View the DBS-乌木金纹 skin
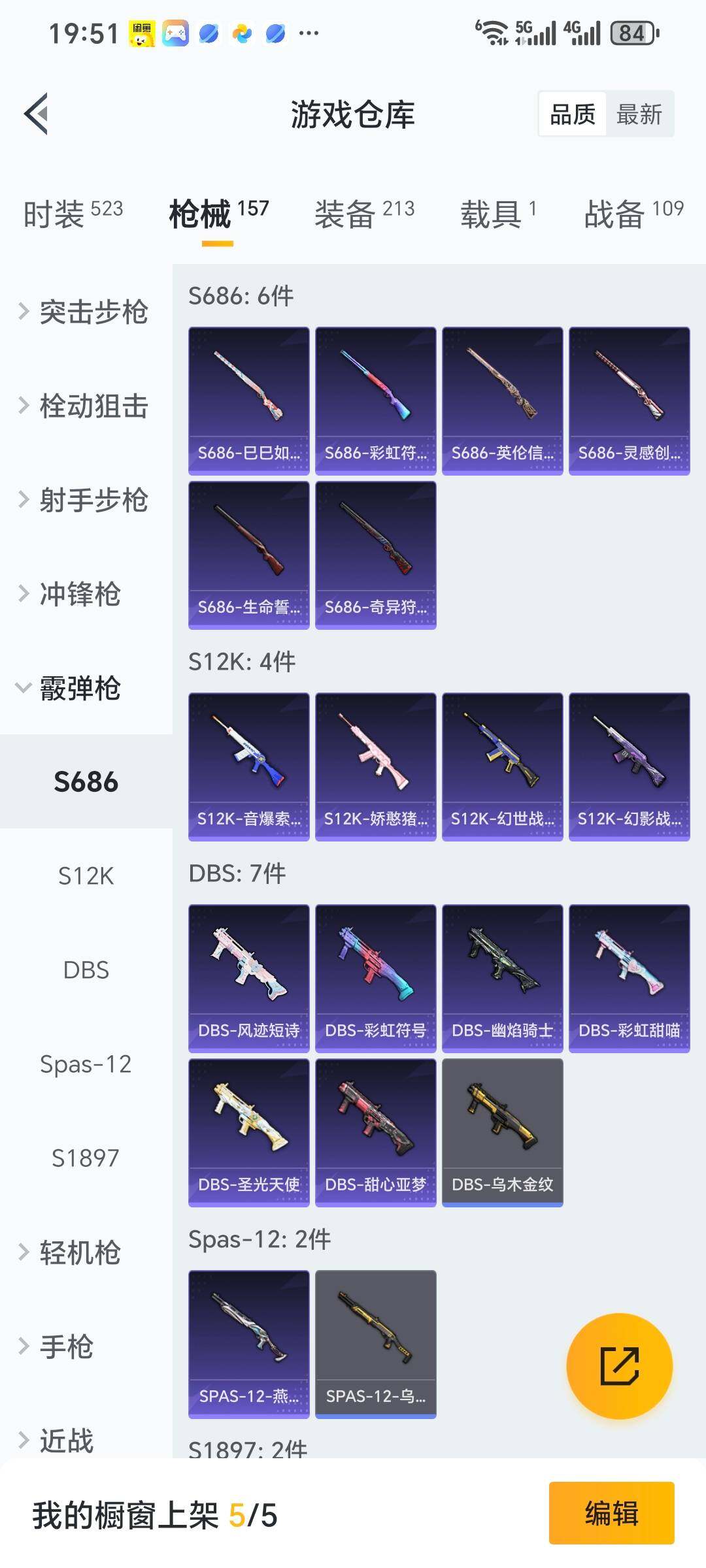706x1568 pixels. point(502,1132)
